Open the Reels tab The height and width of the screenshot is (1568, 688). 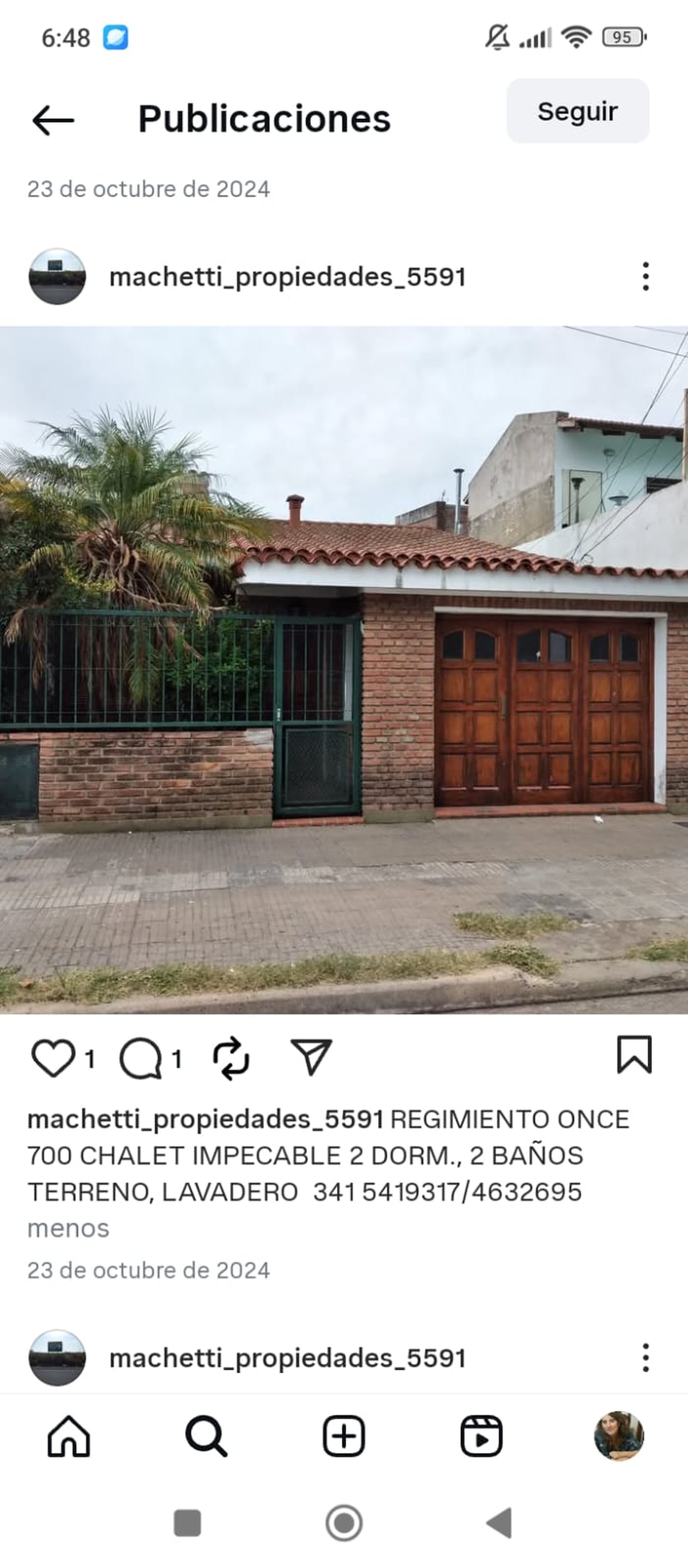click(481, 1436)
